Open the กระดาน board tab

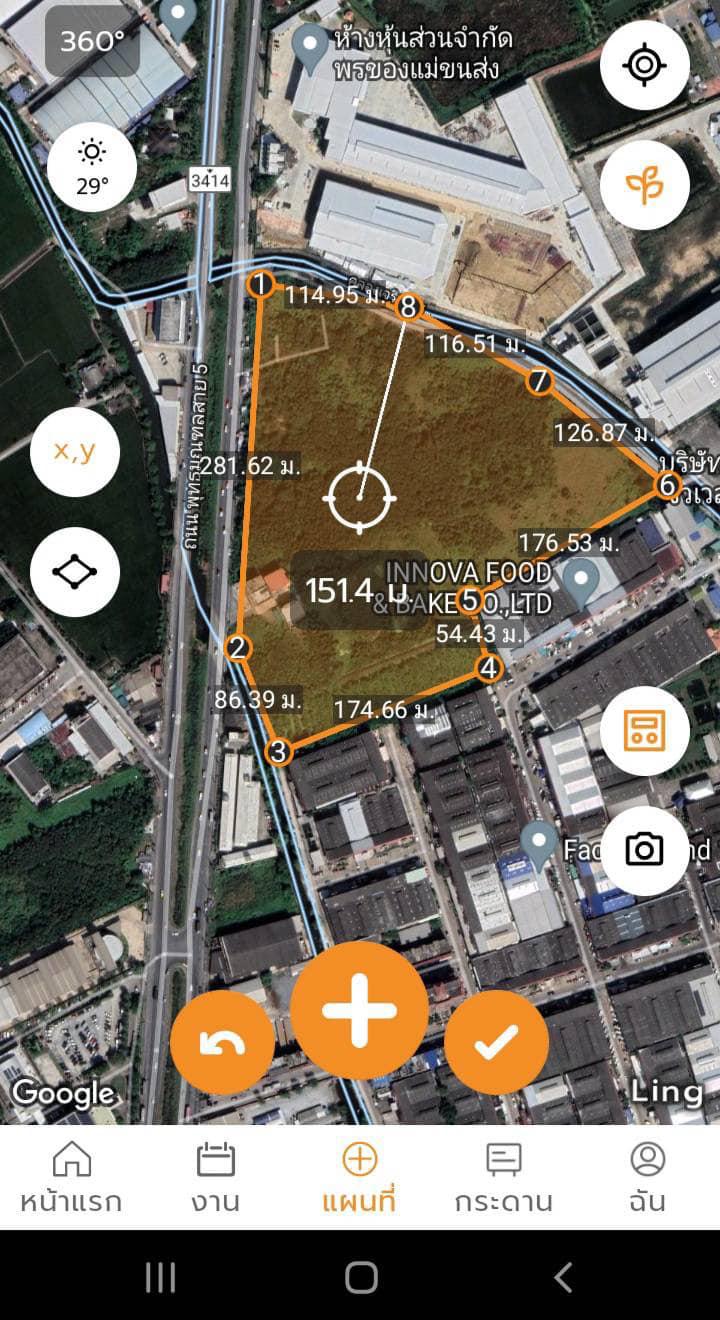(503, 1178)
